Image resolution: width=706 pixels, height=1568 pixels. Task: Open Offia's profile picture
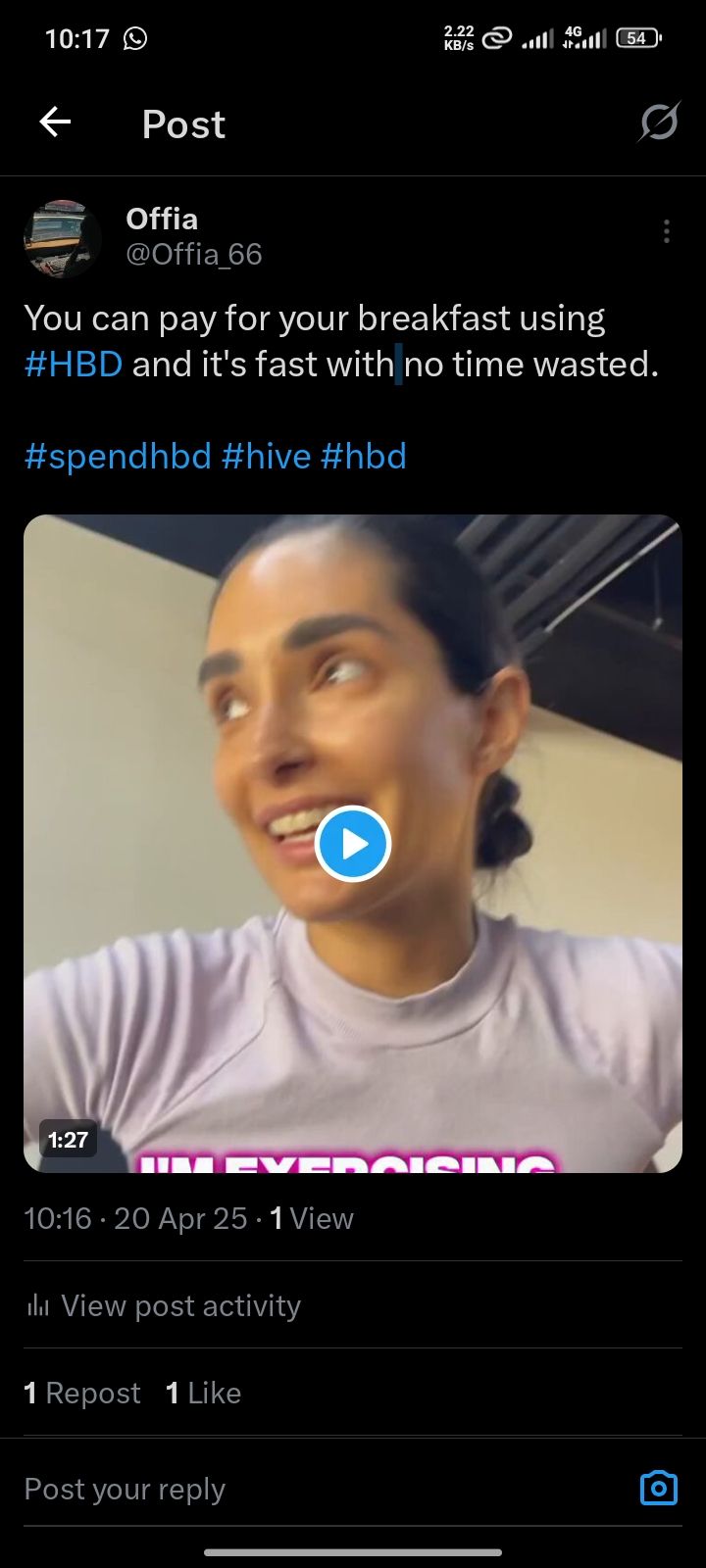click(x=62, y=238)
